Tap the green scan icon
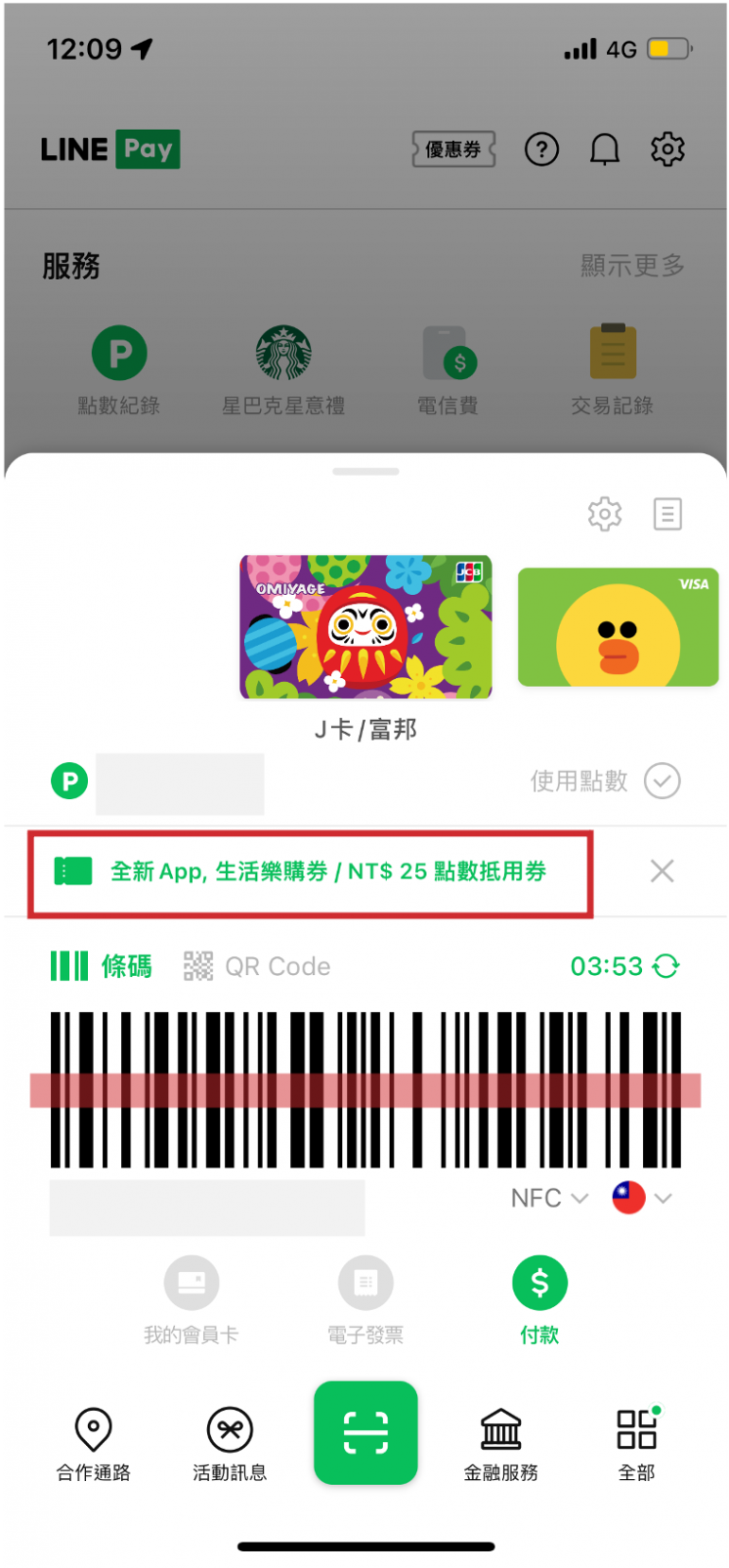 click(365, 1432)
